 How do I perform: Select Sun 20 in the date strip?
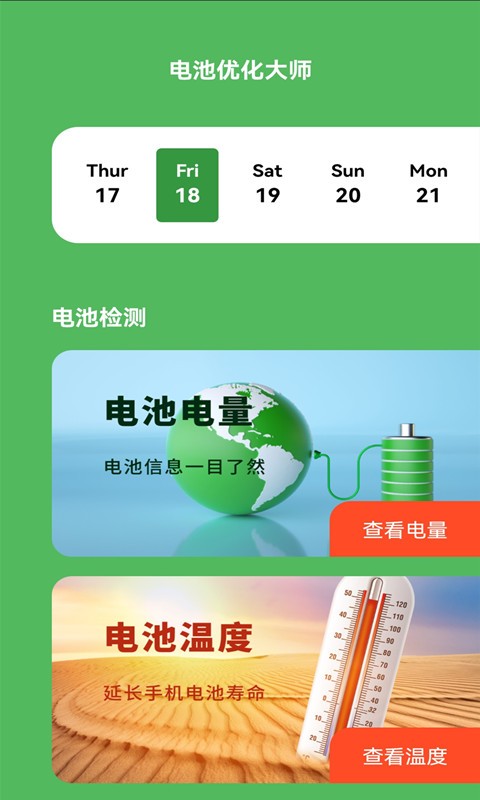[x=348, y=185]
